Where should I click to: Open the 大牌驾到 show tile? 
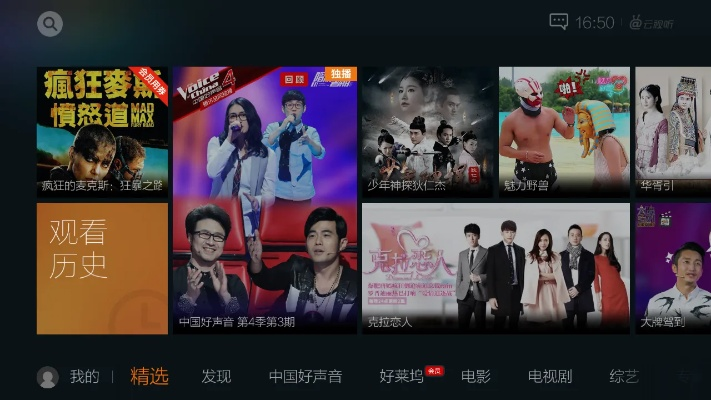673,268
